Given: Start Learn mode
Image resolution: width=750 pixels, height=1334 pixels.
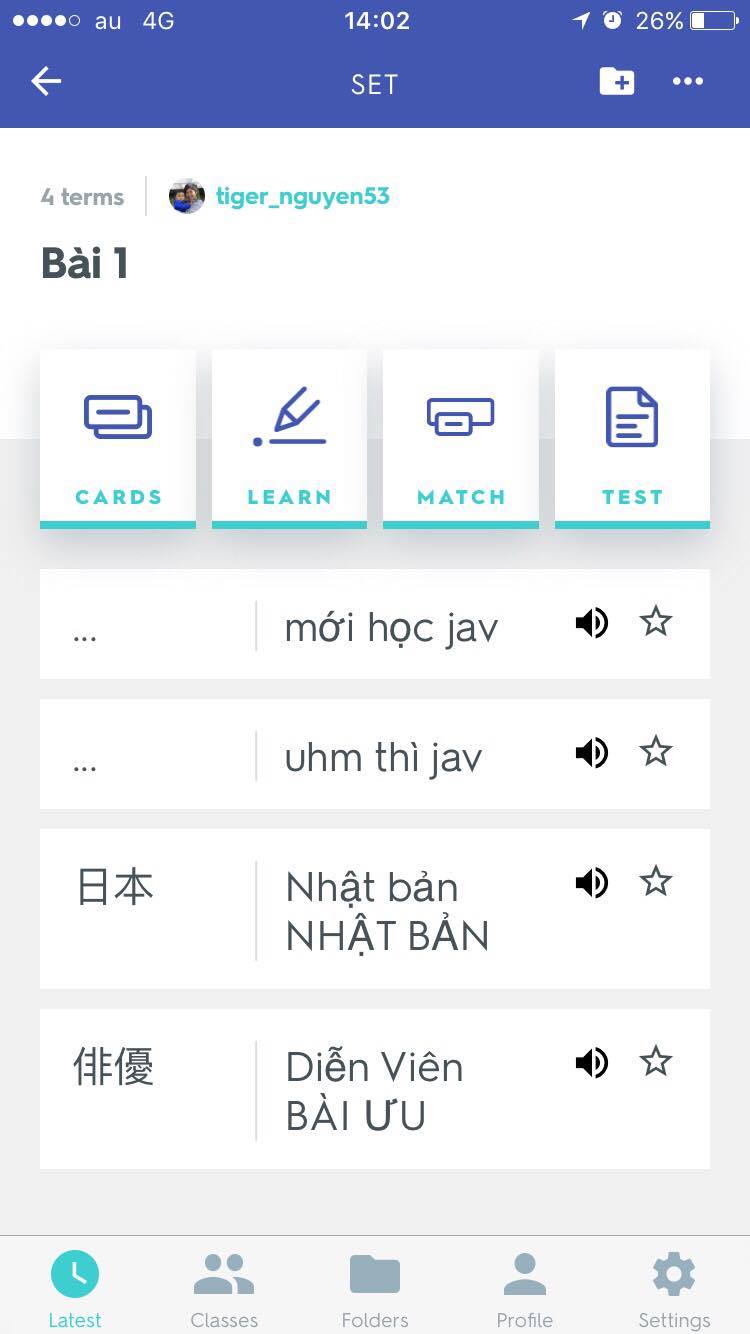Looking at the screenshot, I should [x=289, y=438].
